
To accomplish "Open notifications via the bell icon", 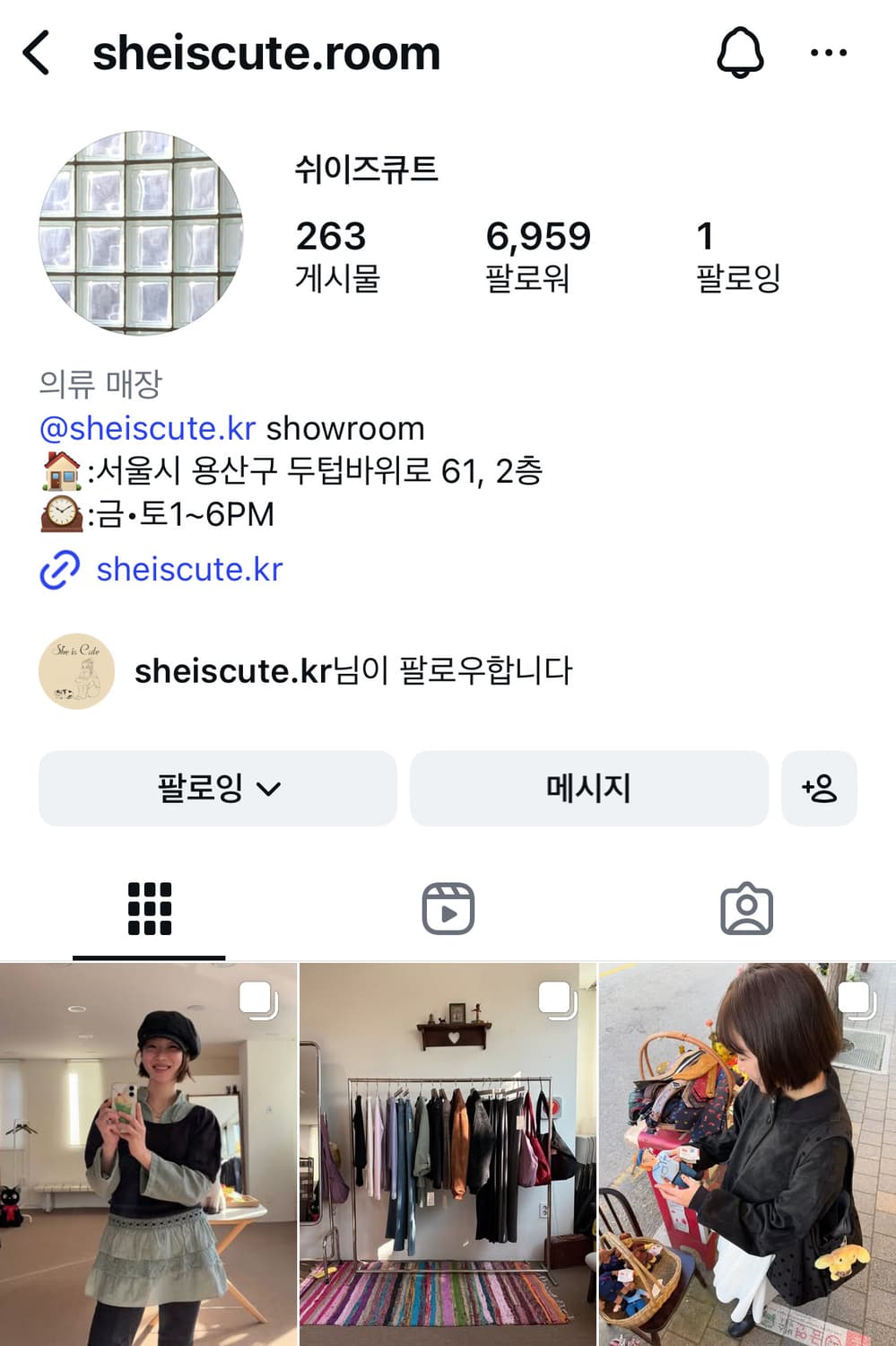I will (738, 52).
